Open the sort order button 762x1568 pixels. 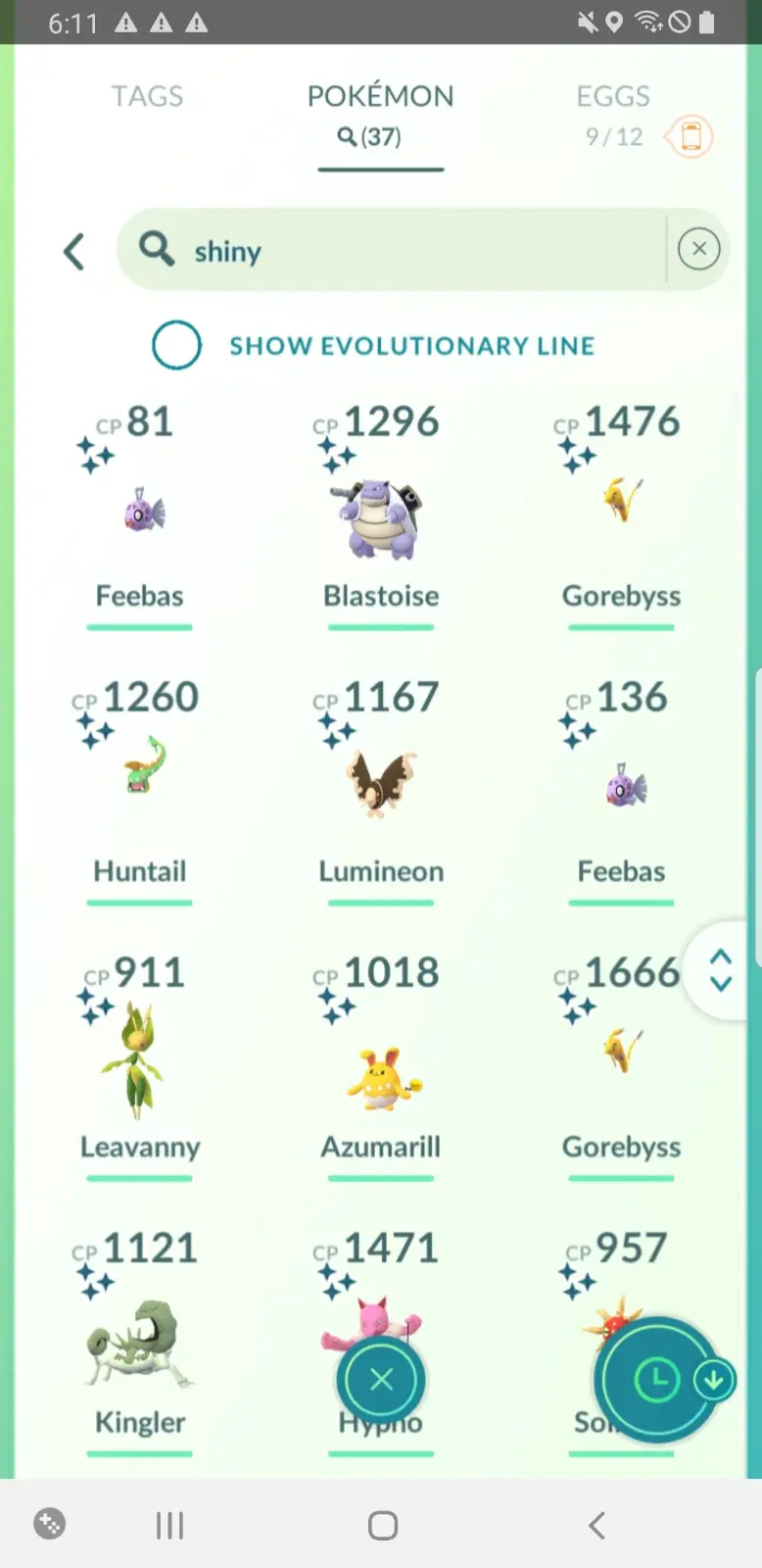pyautogui.click(x=657, y=1381)
